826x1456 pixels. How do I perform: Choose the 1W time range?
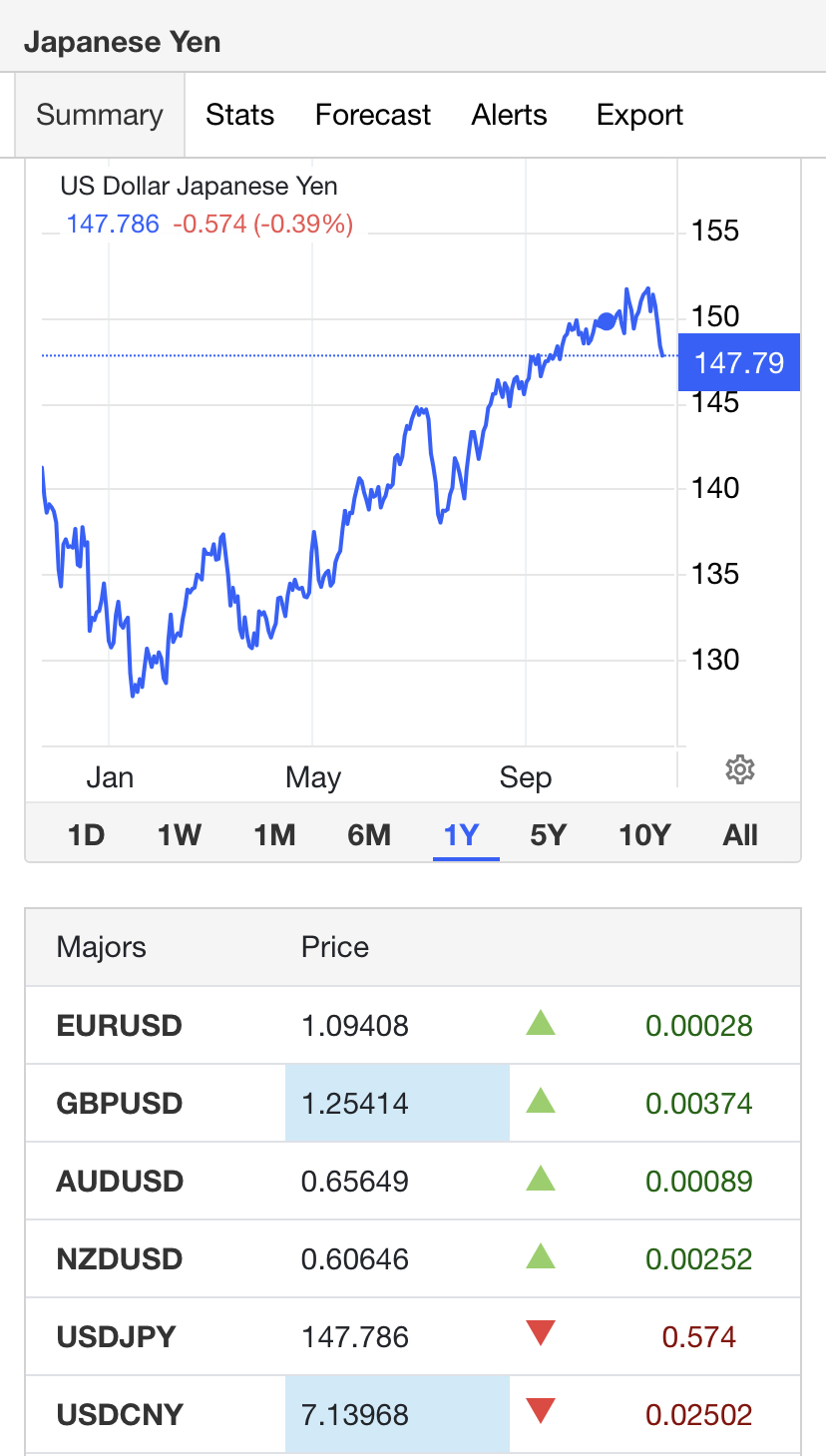pos(180,834)
